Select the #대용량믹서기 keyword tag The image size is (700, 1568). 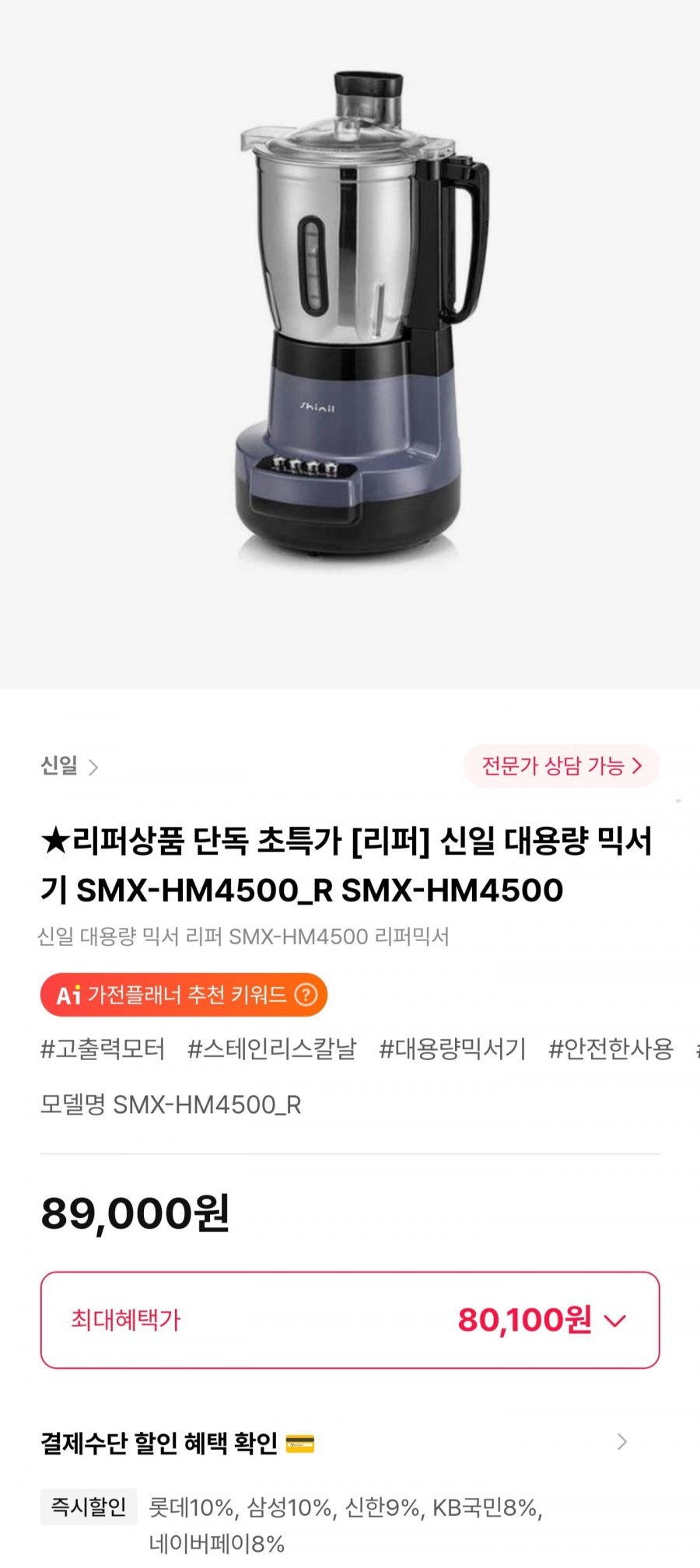[452, 1049]
